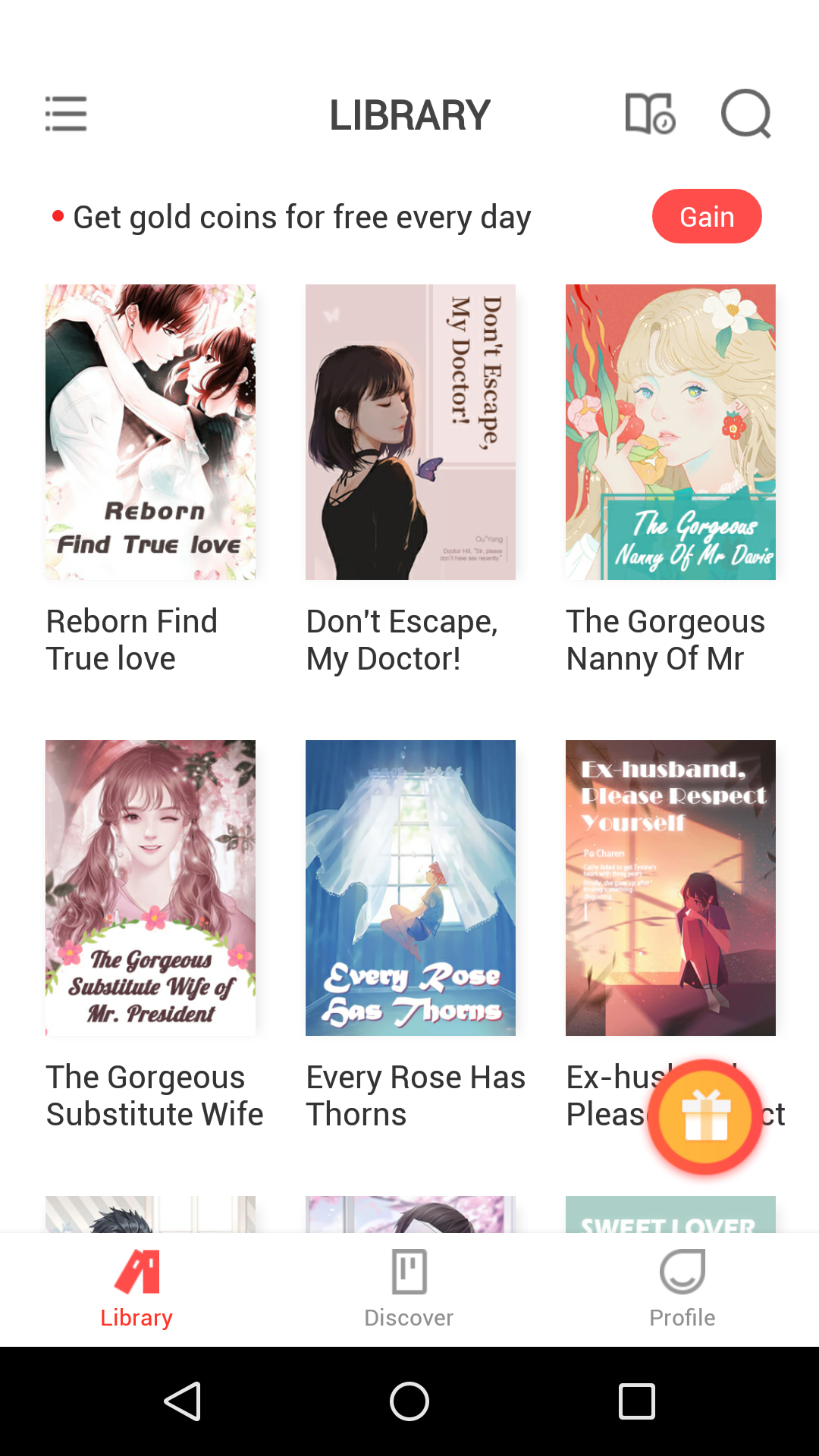The image size is (819, 1456).
Task: Open the Sweet Lover book cover
Action: [x=670, y=1215]
